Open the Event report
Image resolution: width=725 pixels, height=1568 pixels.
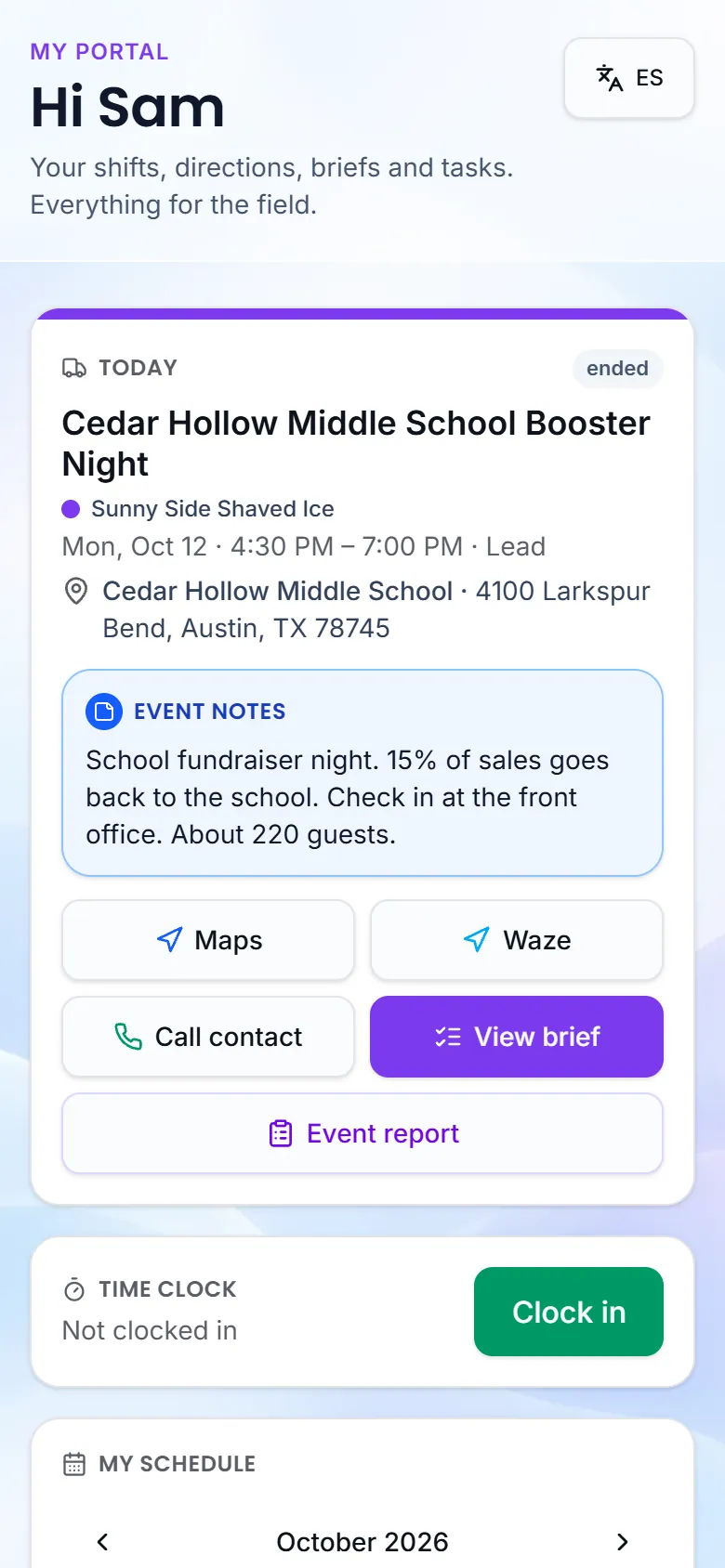[362, 1133]
